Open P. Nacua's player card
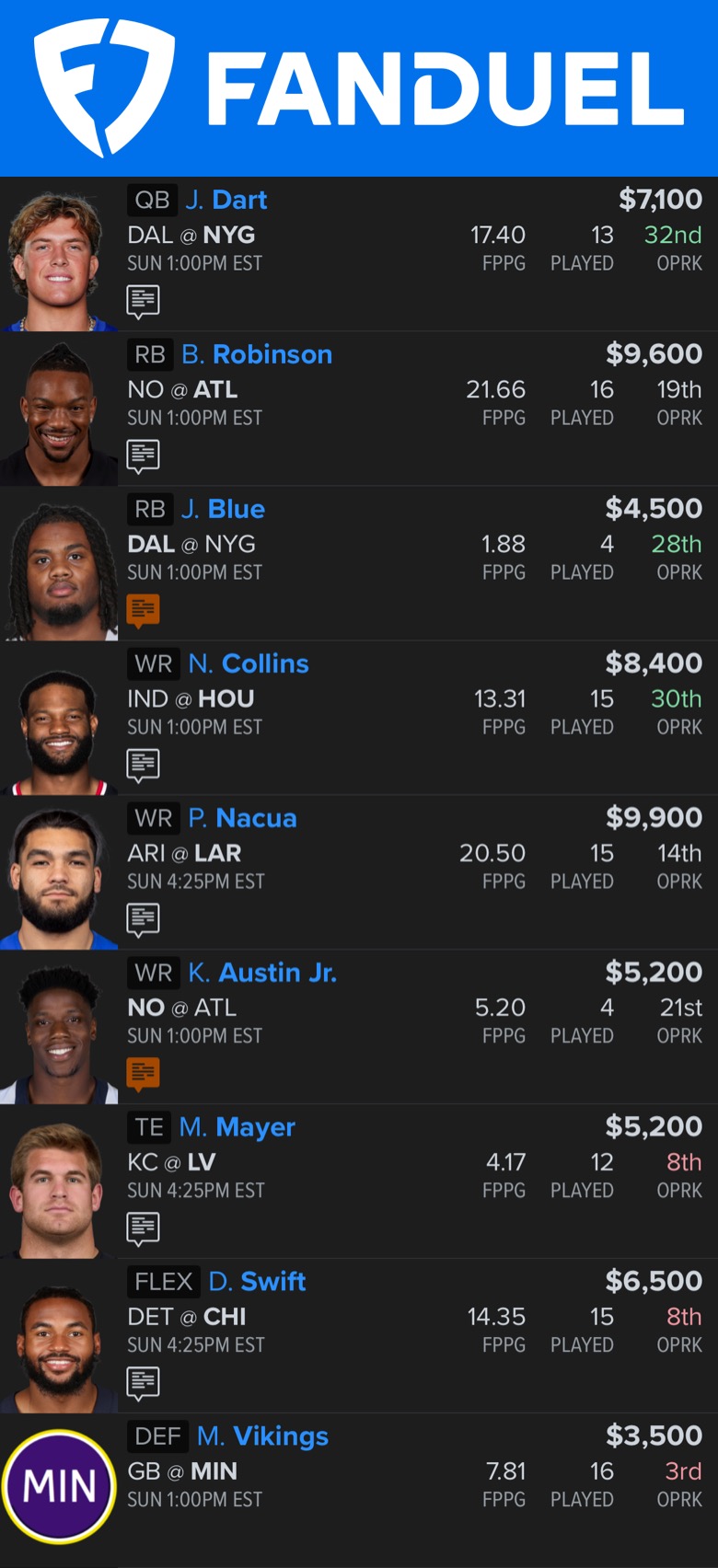The height and width of the screenshot is (1568, 718). [x=242, y=819]
